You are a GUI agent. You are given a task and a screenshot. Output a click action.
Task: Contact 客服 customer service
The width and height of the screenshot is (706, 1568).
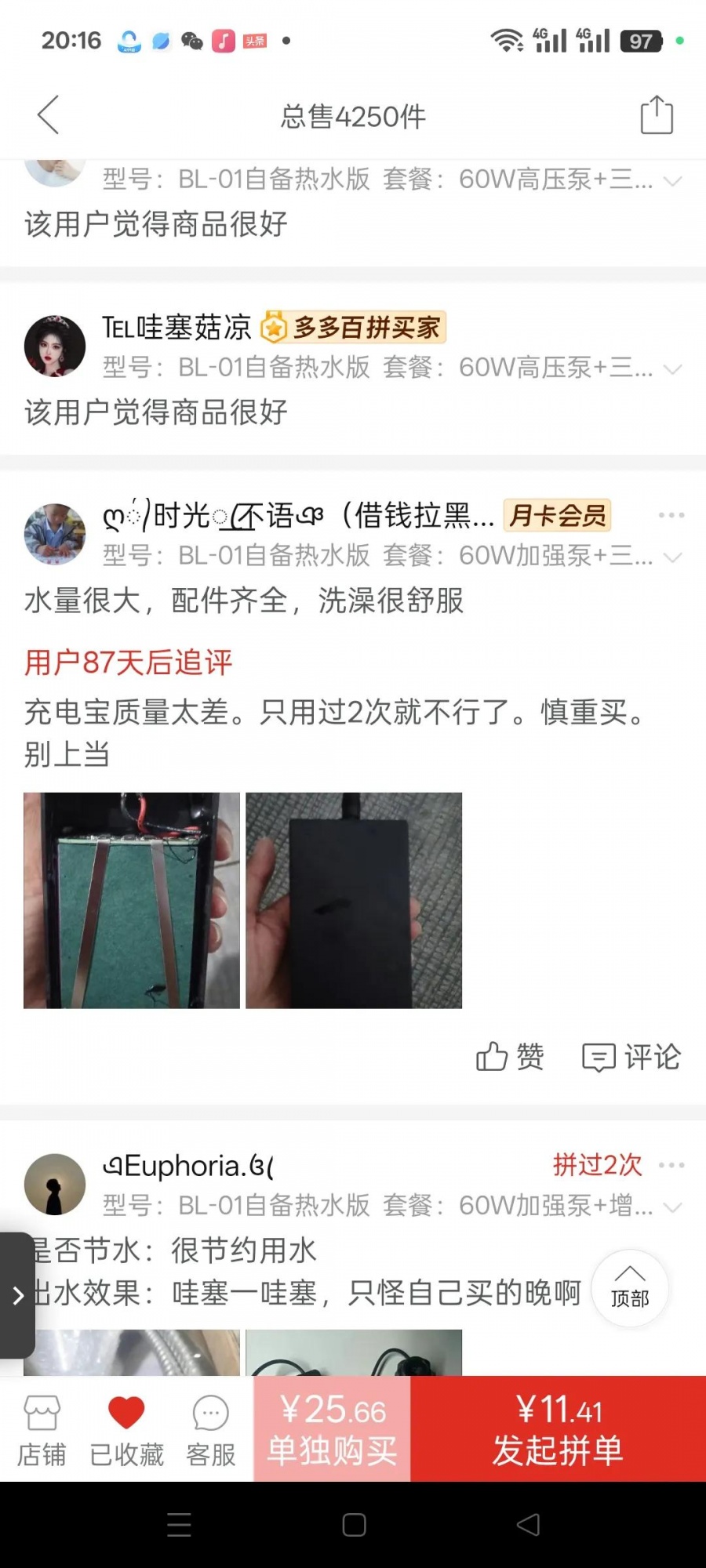(210, 1430)
